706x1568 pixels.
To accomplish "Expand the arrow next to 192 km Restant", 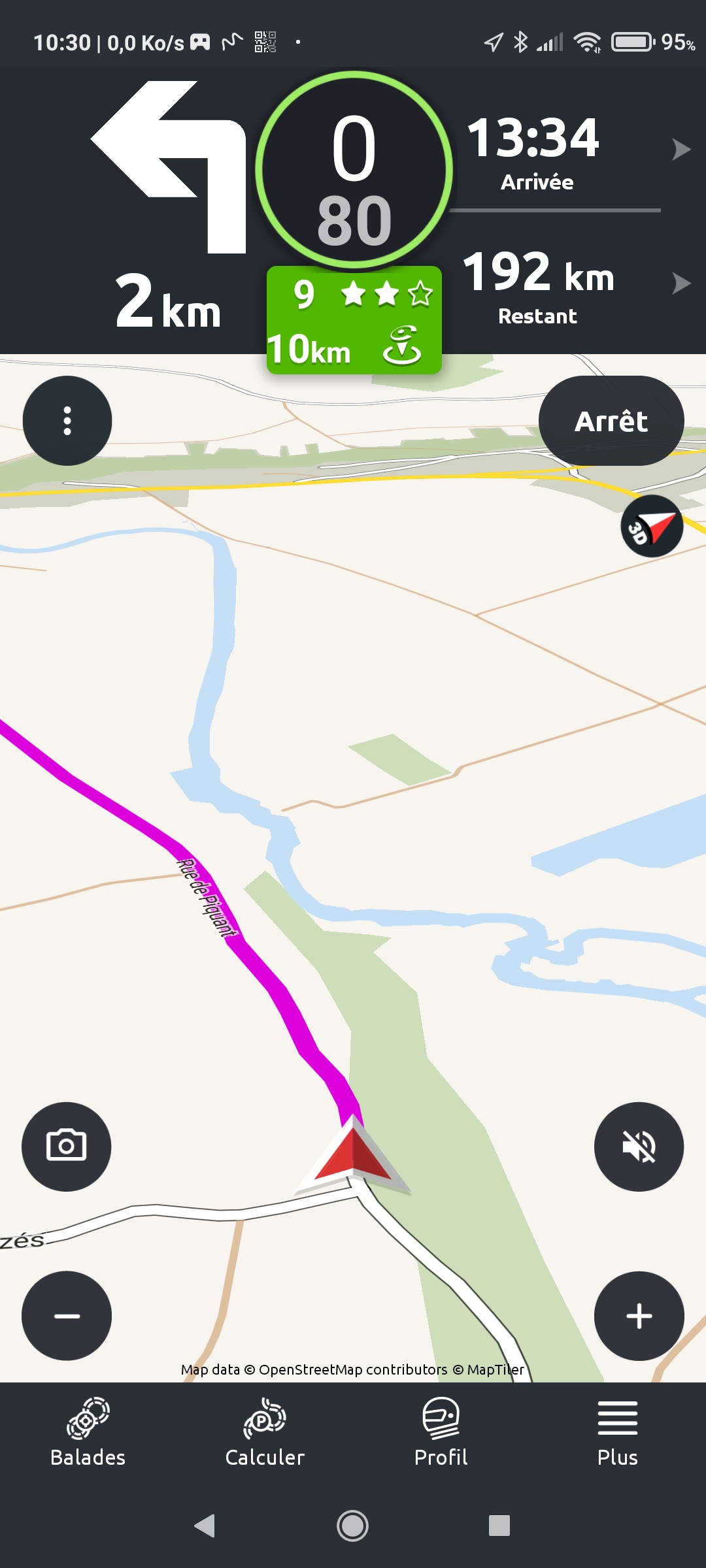I will click(681, 283).
